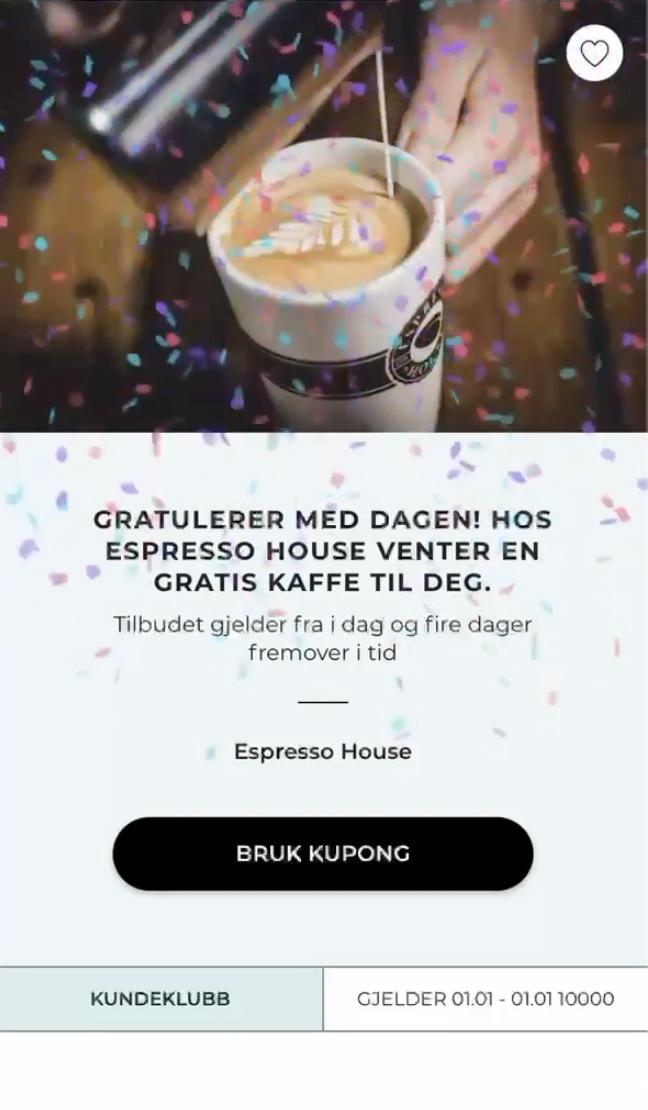The height and width of the screenshot is (1110, 648).
Task: Open the KUNDEKLUBB tab
Action: coord(160,998)
